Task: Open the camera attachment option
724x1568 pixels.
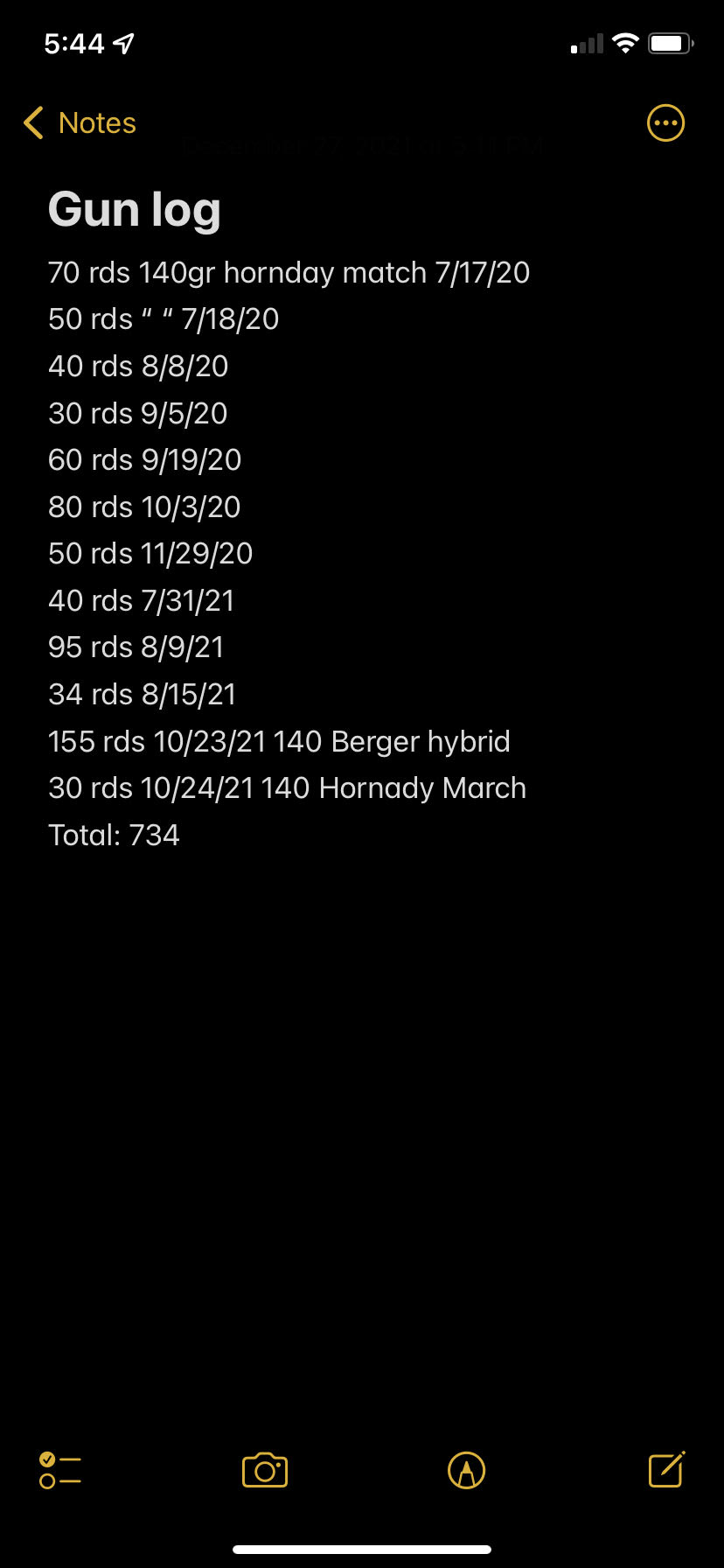Action: (x=265, y=1470)
